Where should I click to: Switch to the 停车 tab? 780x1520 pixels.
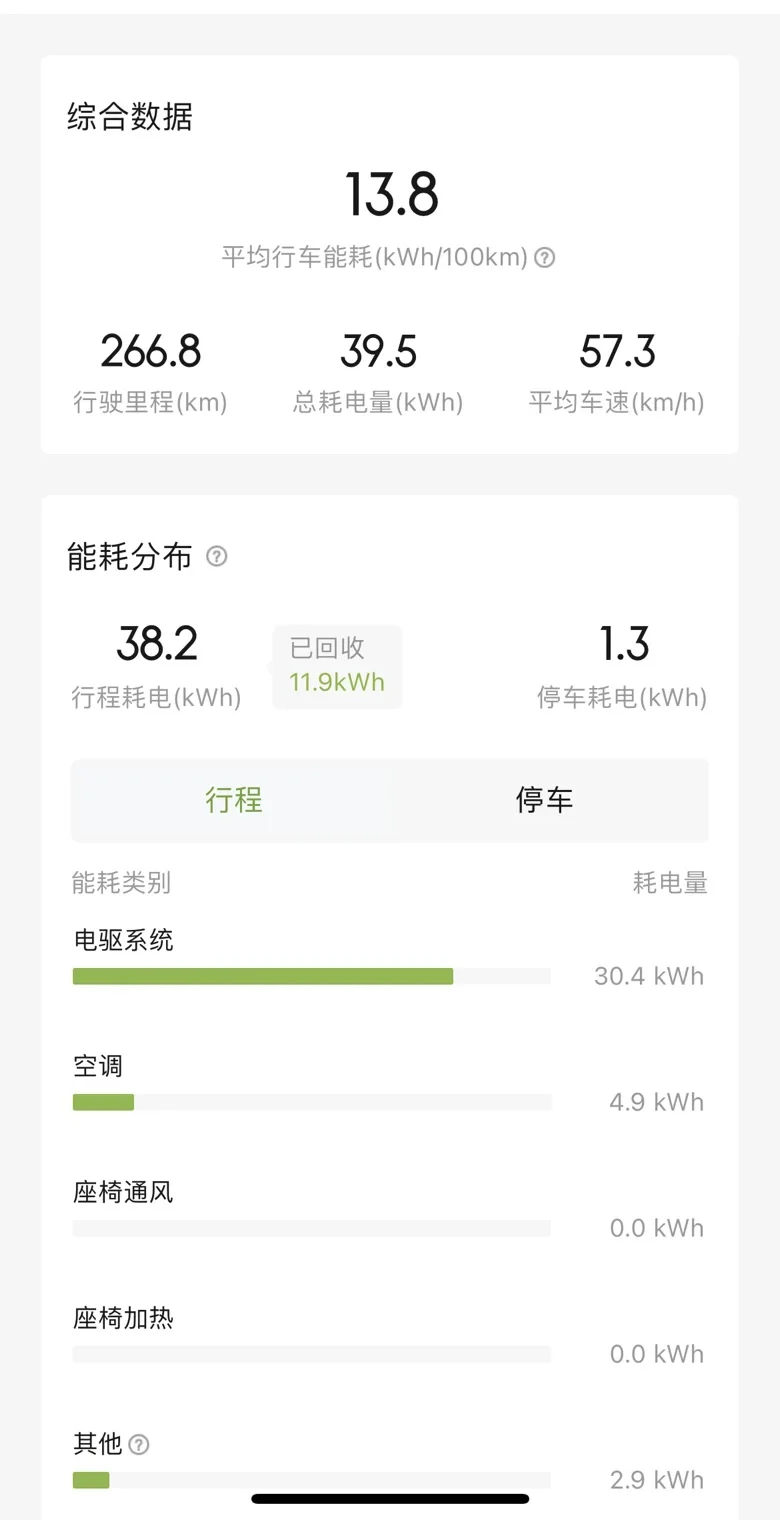coord(545,800)
